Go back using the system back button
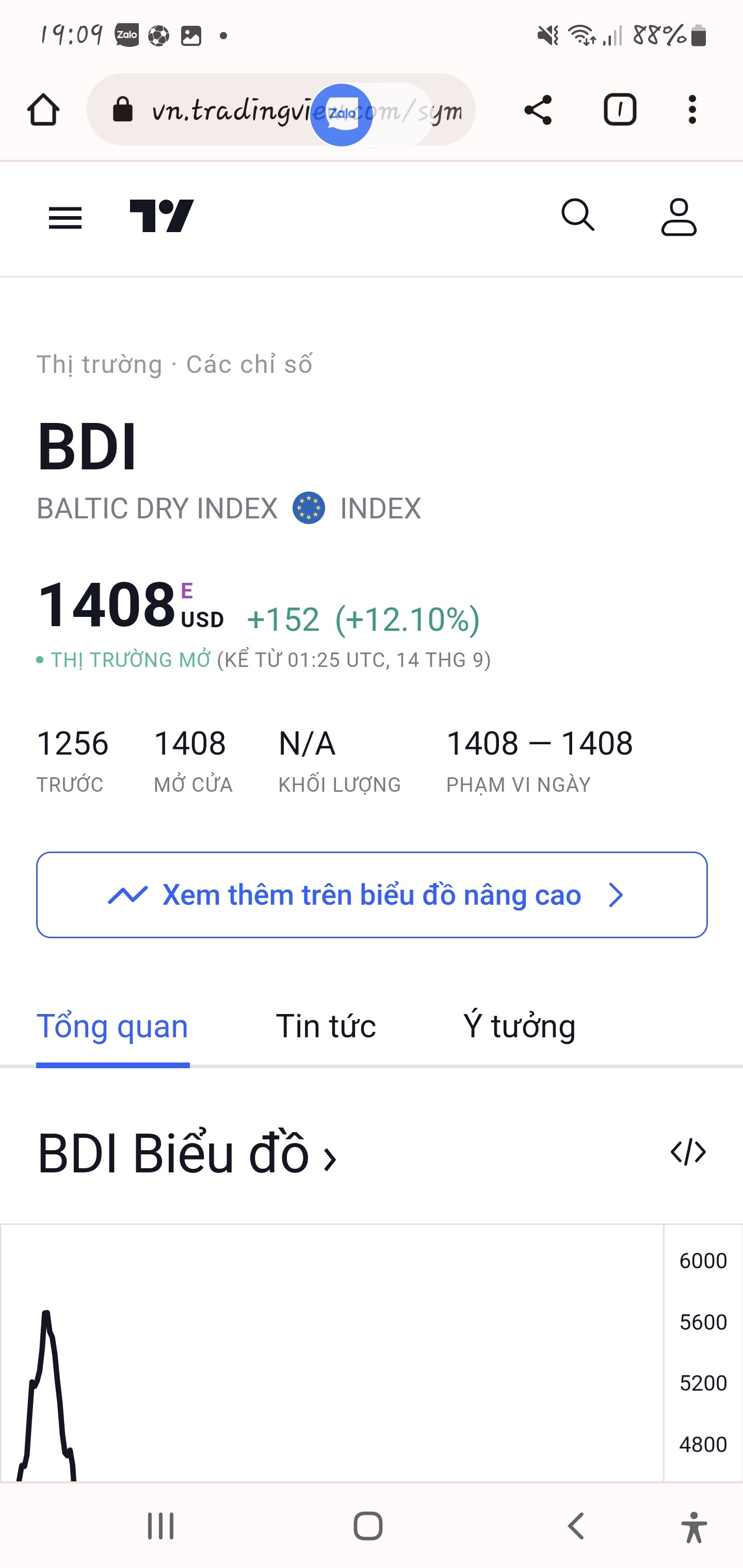Screen dimensions: 743x1568 pyautogui.click(x=576, y=1526)
